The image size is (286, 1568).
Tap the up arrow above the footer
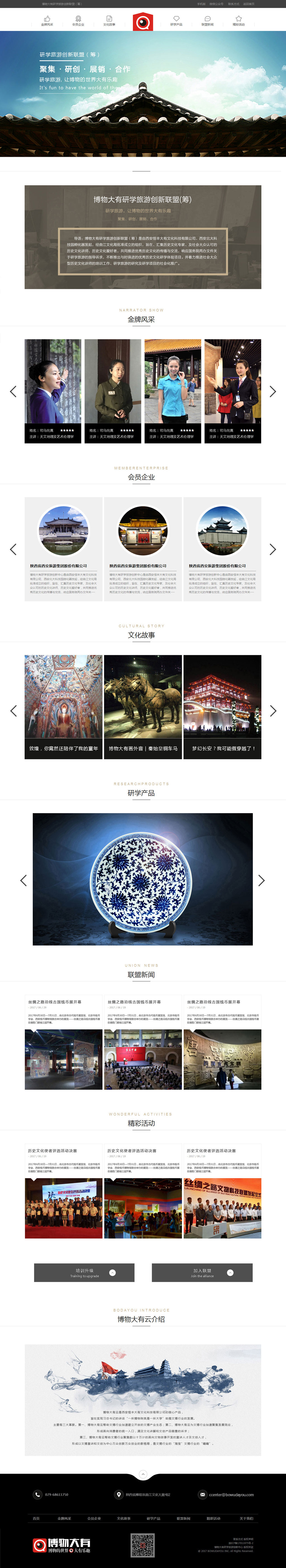[x=143, y=1474]
